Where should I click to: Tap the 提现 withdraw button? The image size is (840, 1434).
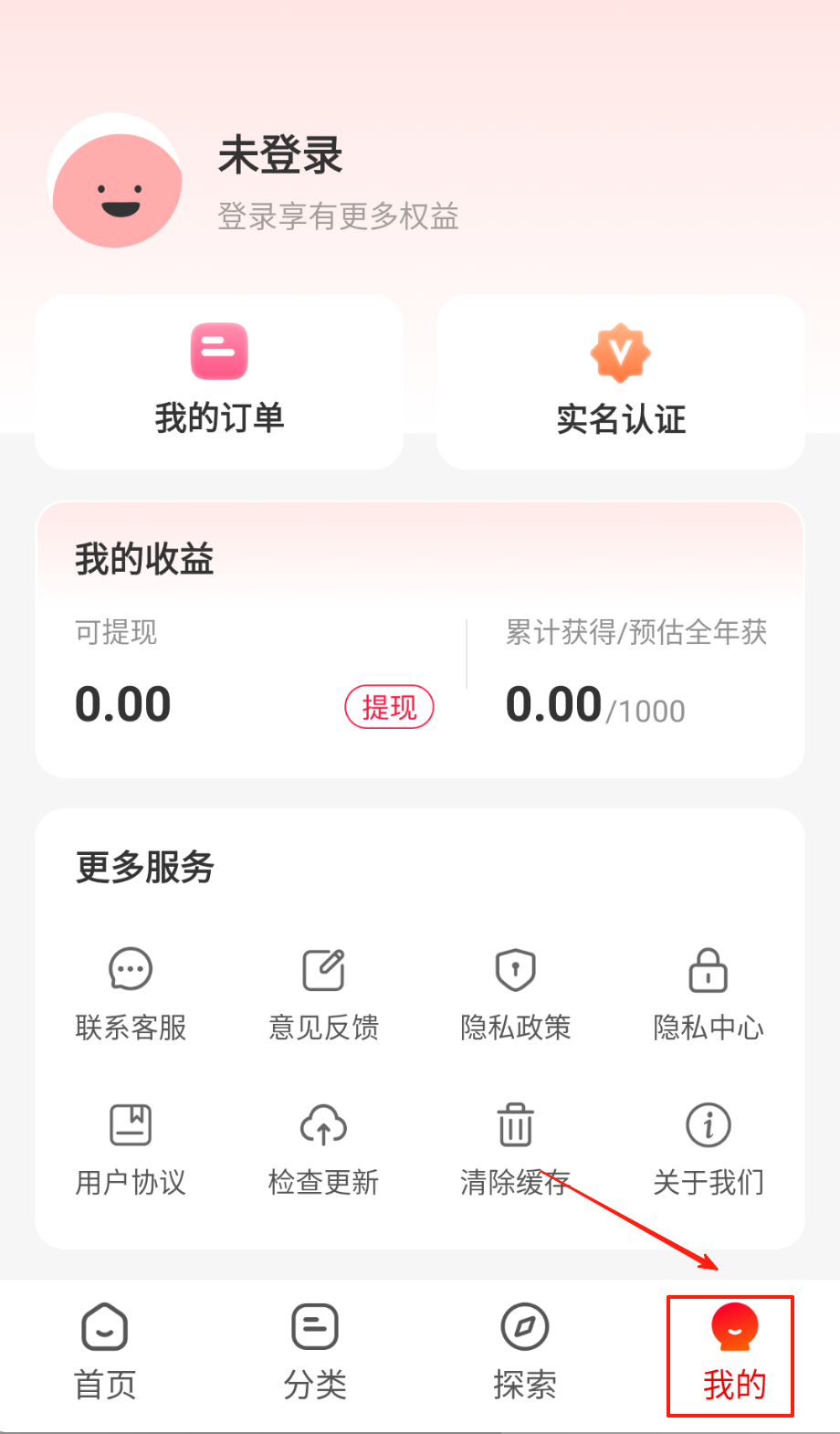click(389, 707)
